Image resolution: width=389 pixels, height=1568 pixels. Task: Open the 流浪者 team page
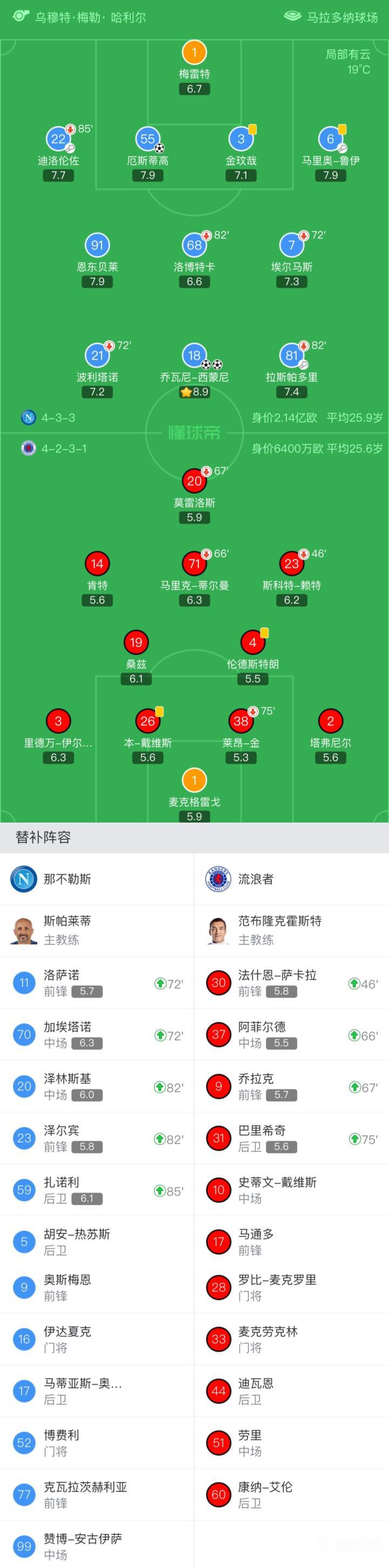point(256,879)
